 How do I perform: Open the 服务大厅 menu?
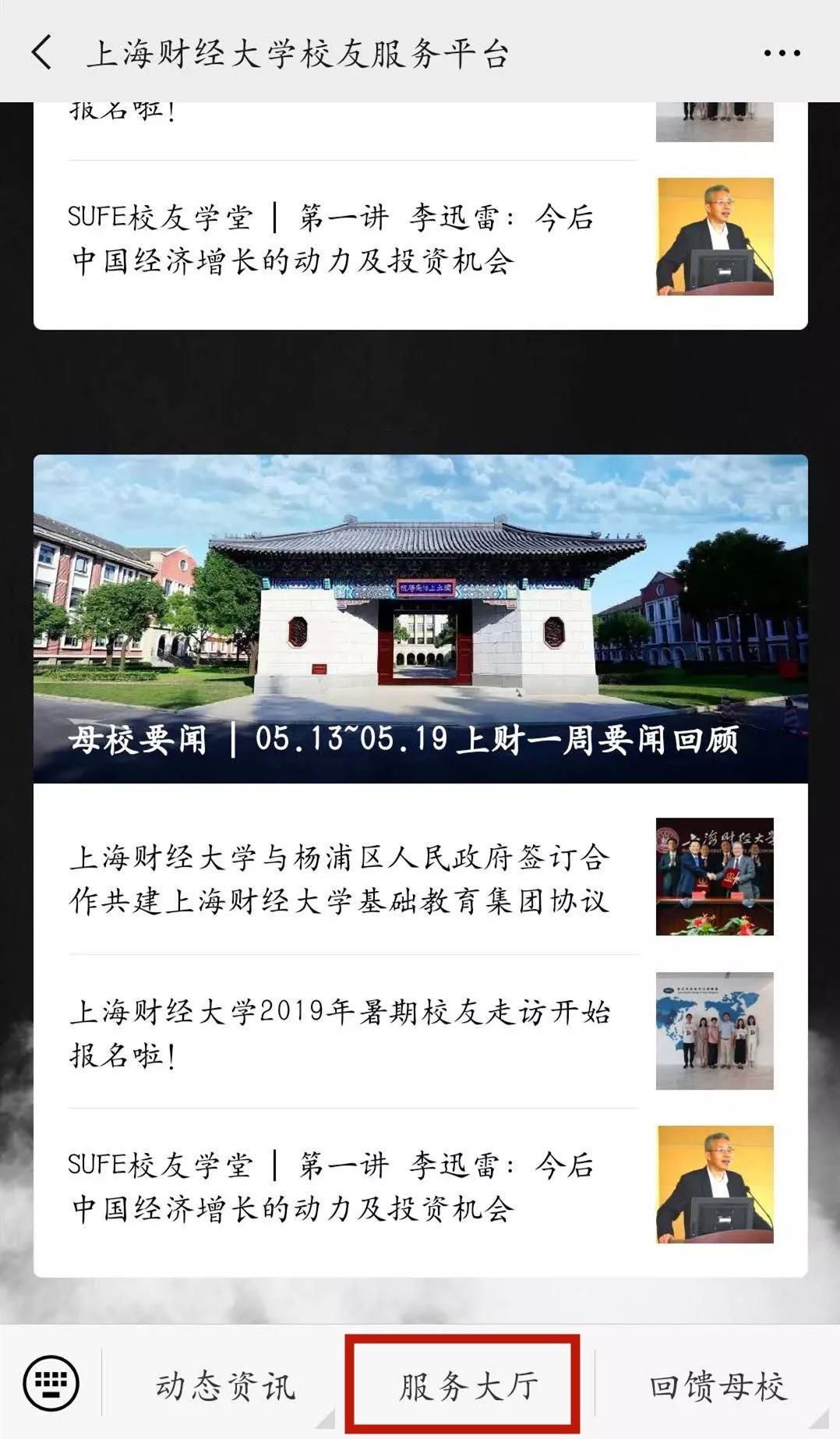click(469, 1386)
